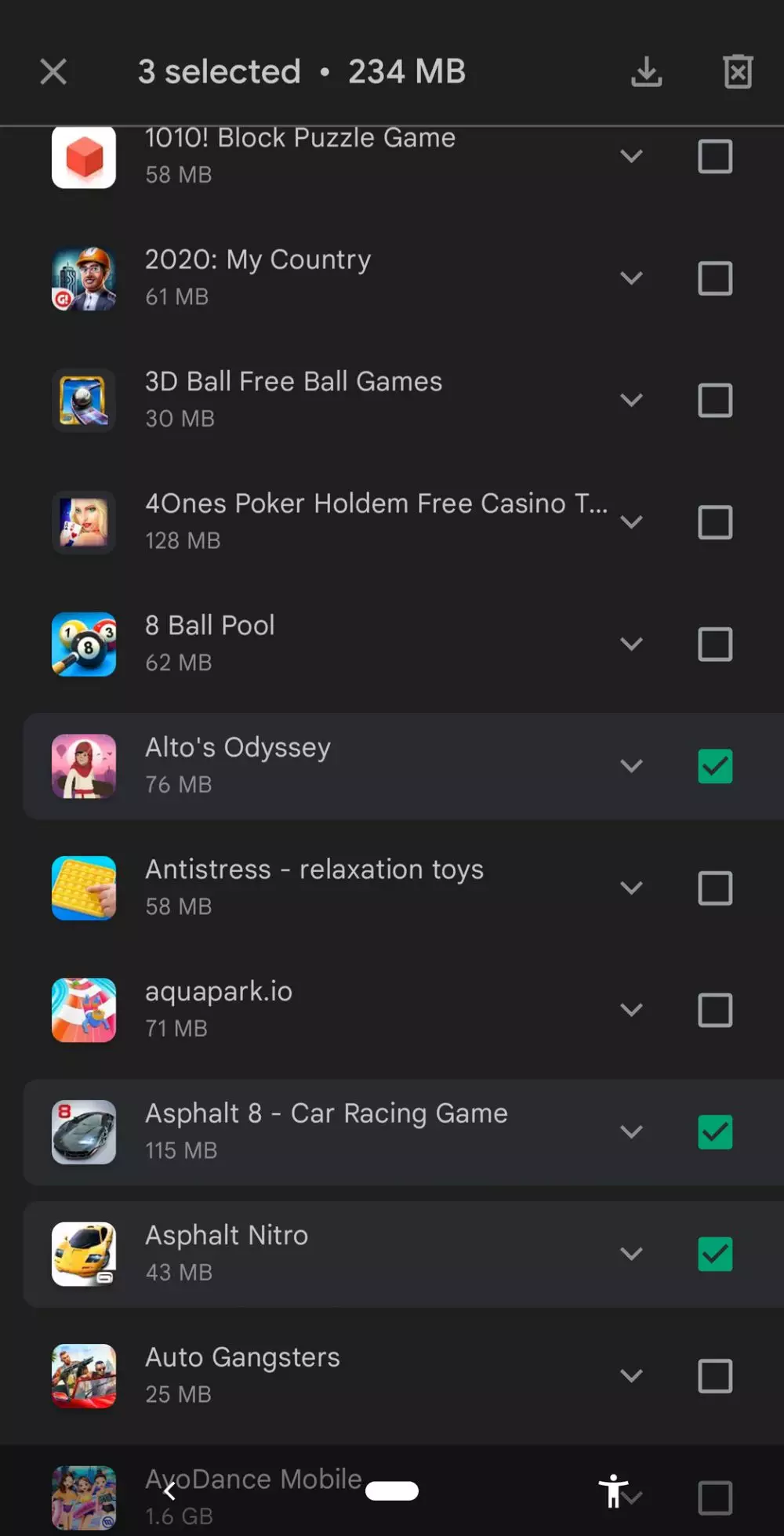Check the Antistress relaxation toys checkbox
Image resolution: width=784 pixels, height=1536 pixels.
point(714,888)
